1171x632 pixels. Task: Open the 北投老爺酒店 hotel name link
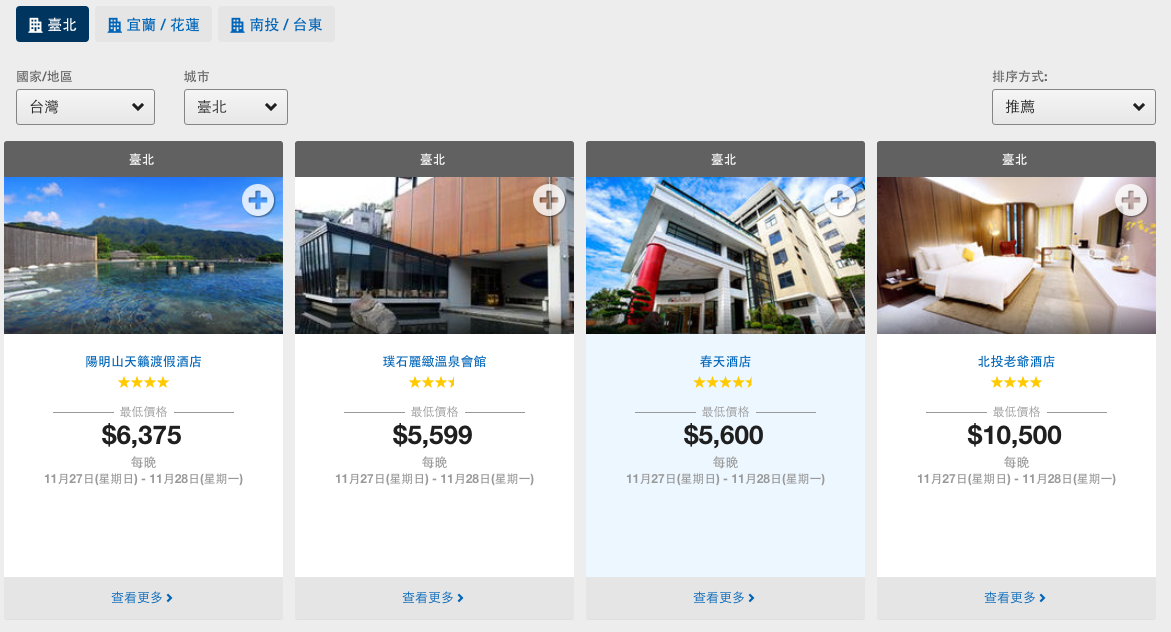pyautogui.click(x=1016, y=362)
